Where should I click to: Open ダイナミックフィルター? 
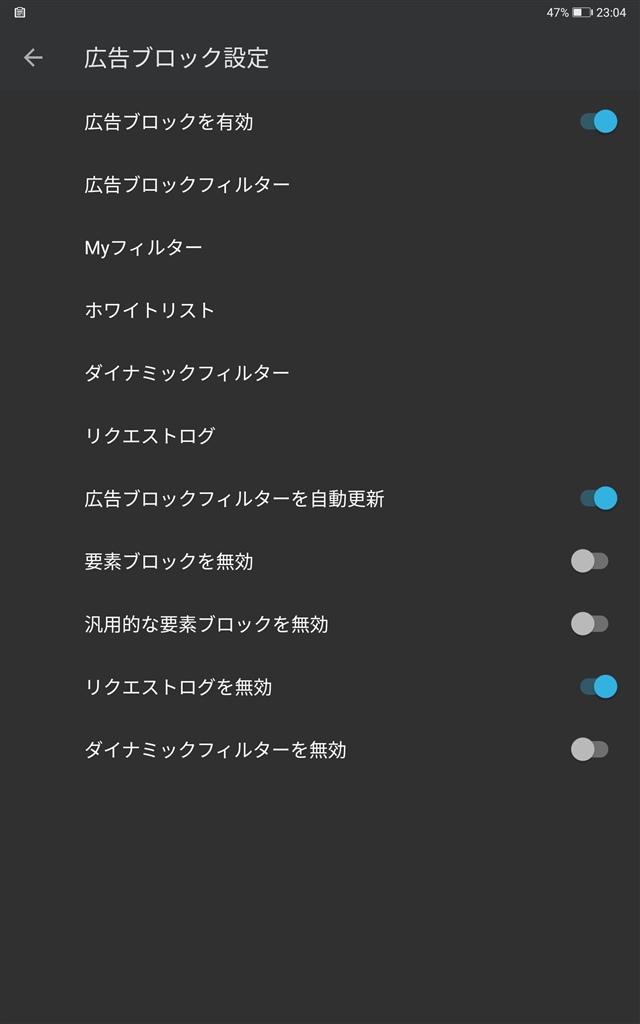coord(187,373)
